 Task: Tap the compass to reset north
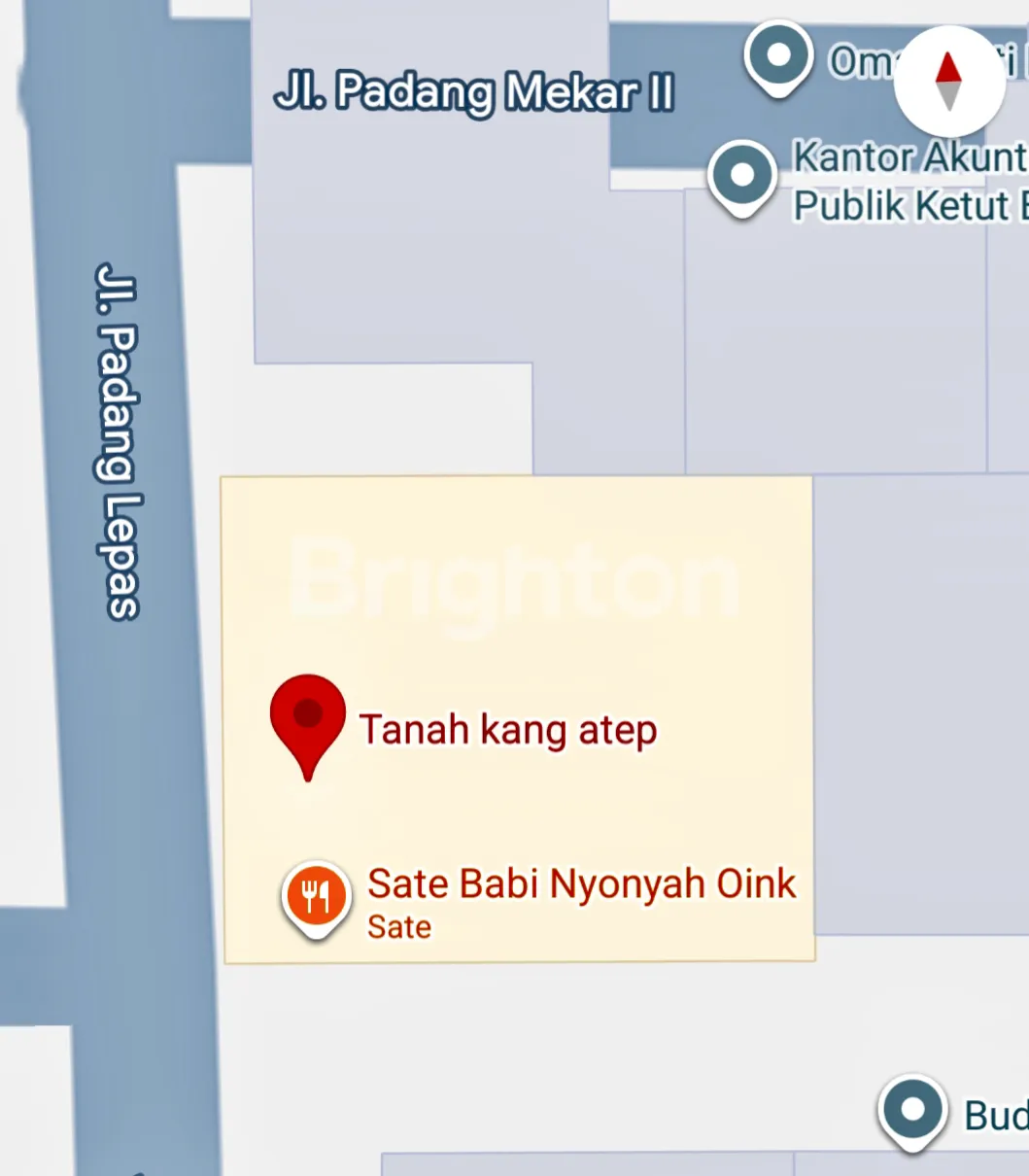click(948, 82)
